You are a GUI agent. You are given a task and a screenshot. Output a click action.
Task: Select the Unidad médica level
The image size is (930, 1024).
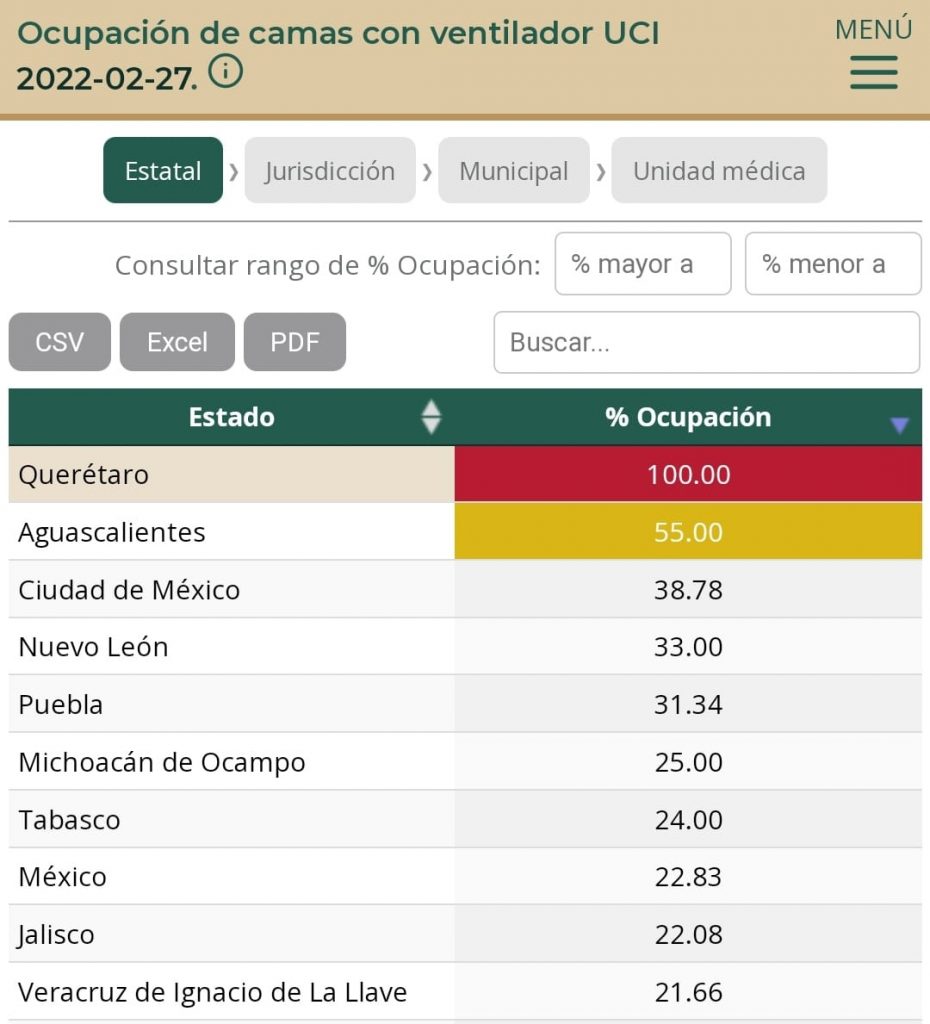(719, 170)
